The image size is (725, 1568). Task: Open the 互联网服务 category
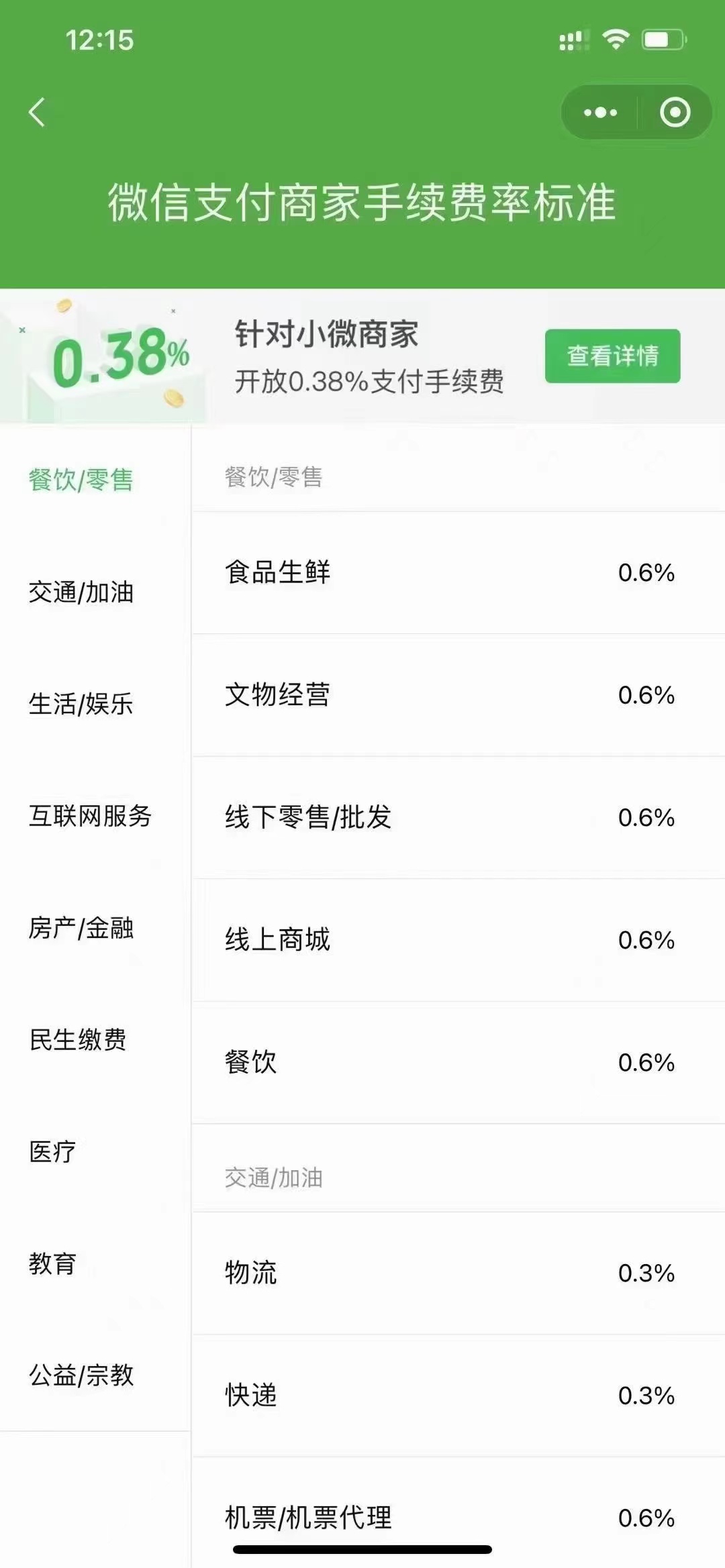(90, 816)
